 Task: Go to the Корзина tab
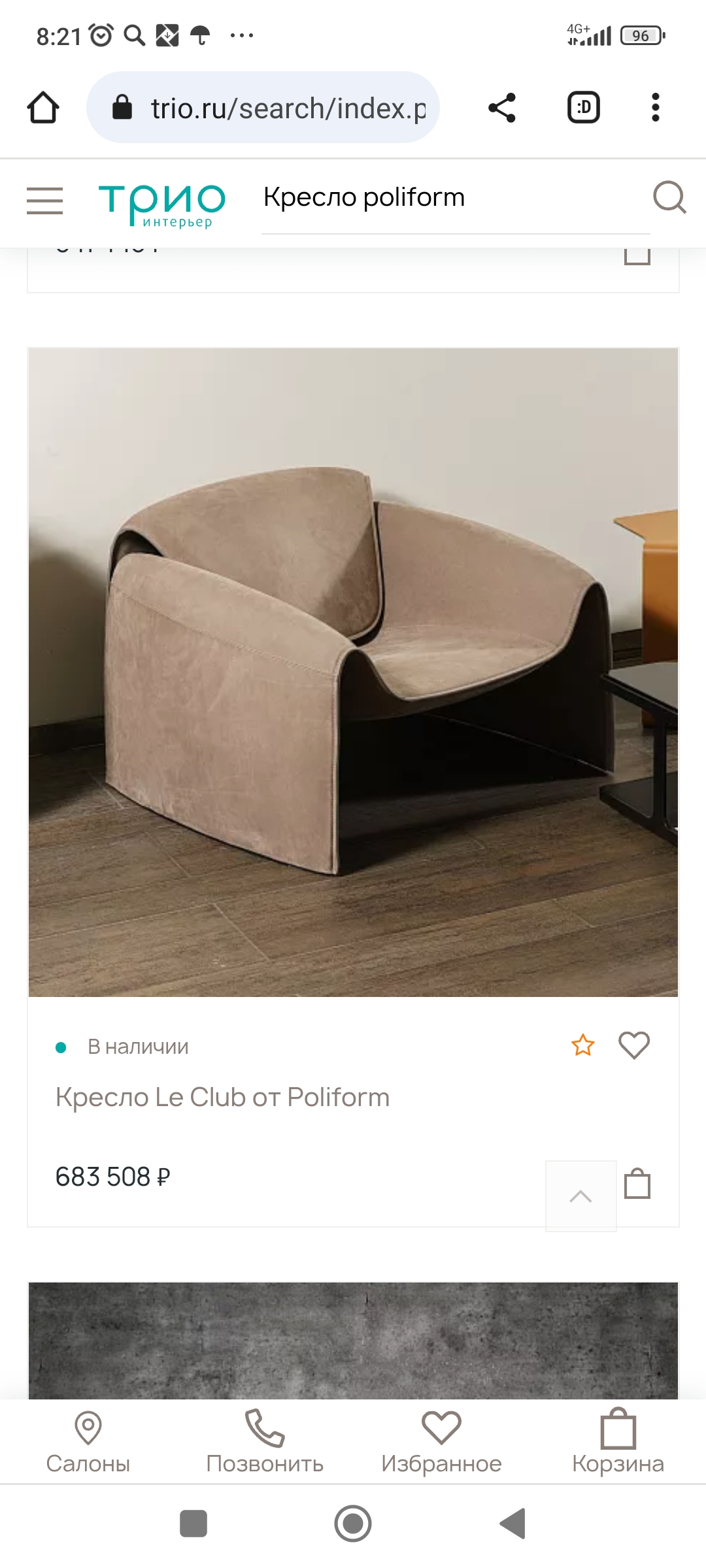[x=618, y=1441]
